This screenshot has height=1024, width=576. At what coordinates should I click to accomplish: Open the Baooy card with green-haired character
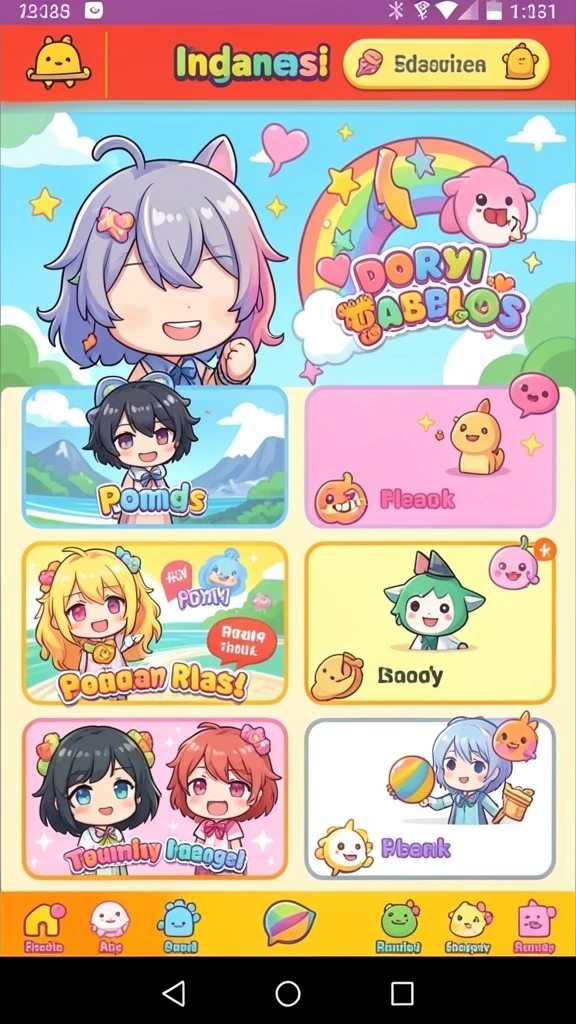click(x=430, y=622)
